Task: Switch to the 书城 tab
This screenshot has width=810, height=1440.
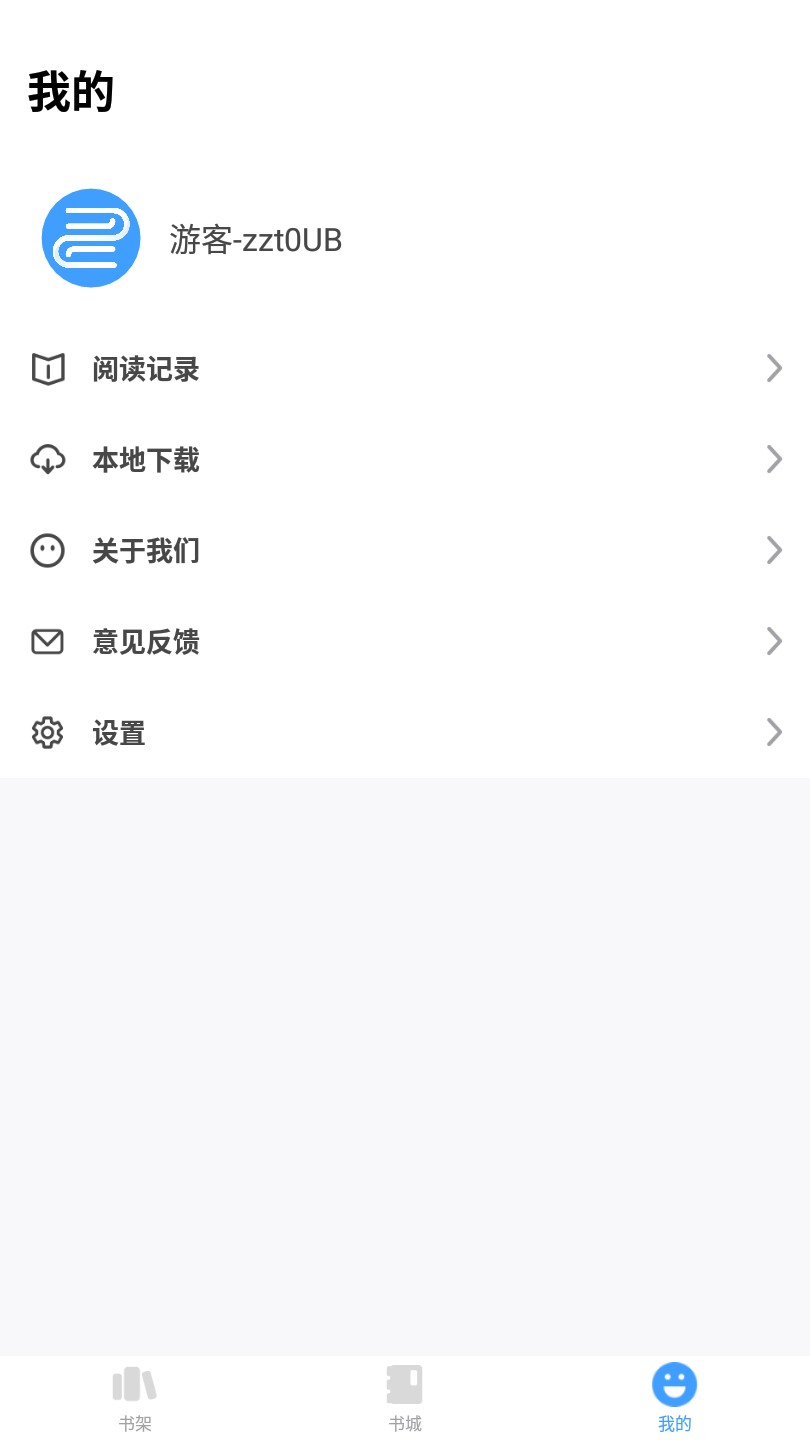Action: [405, 1398]
